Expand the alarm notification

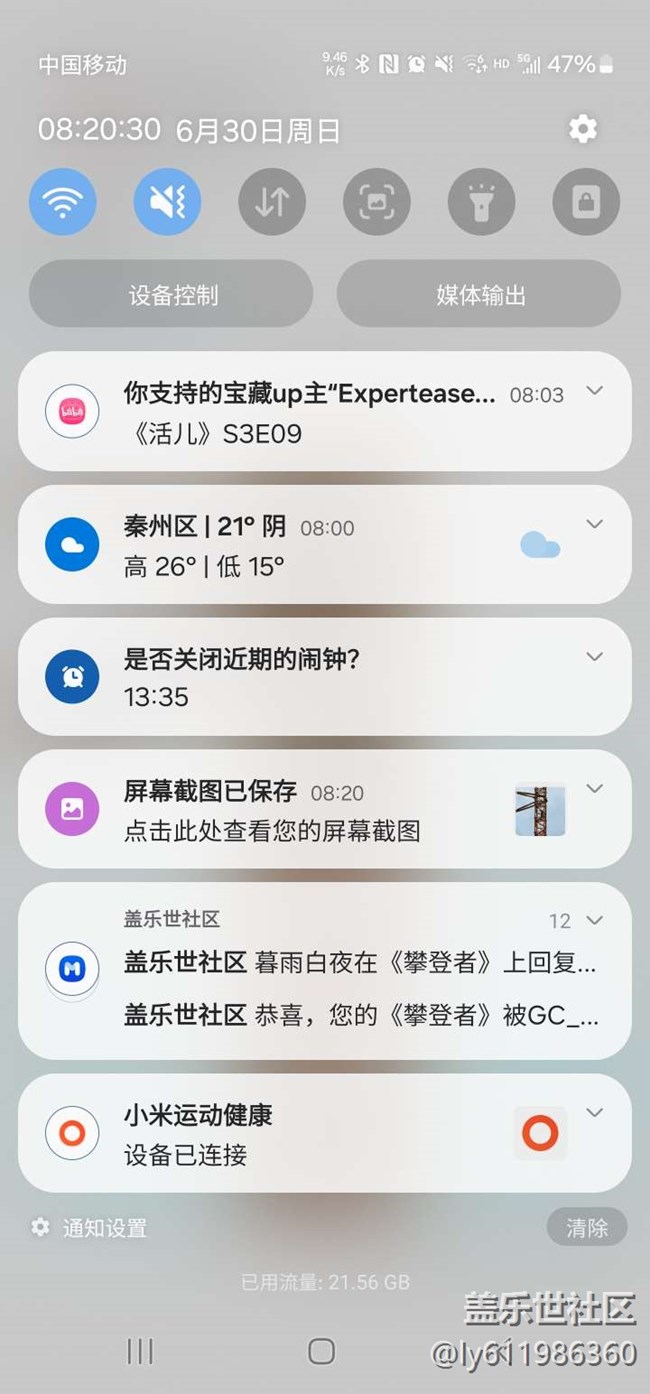coord(595,657)
